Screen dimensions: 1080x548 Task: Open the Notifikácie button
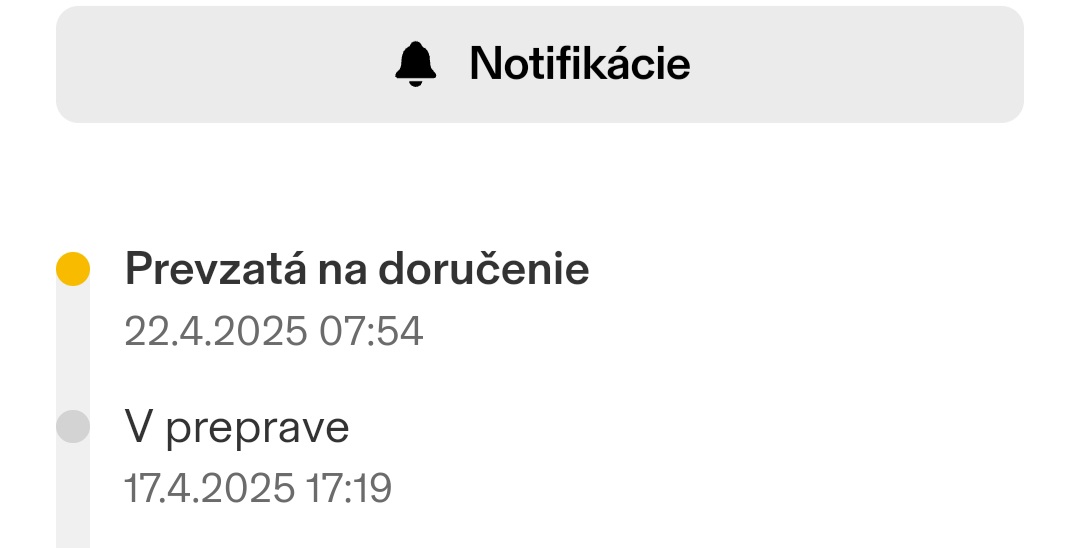[x=540, y=65]
